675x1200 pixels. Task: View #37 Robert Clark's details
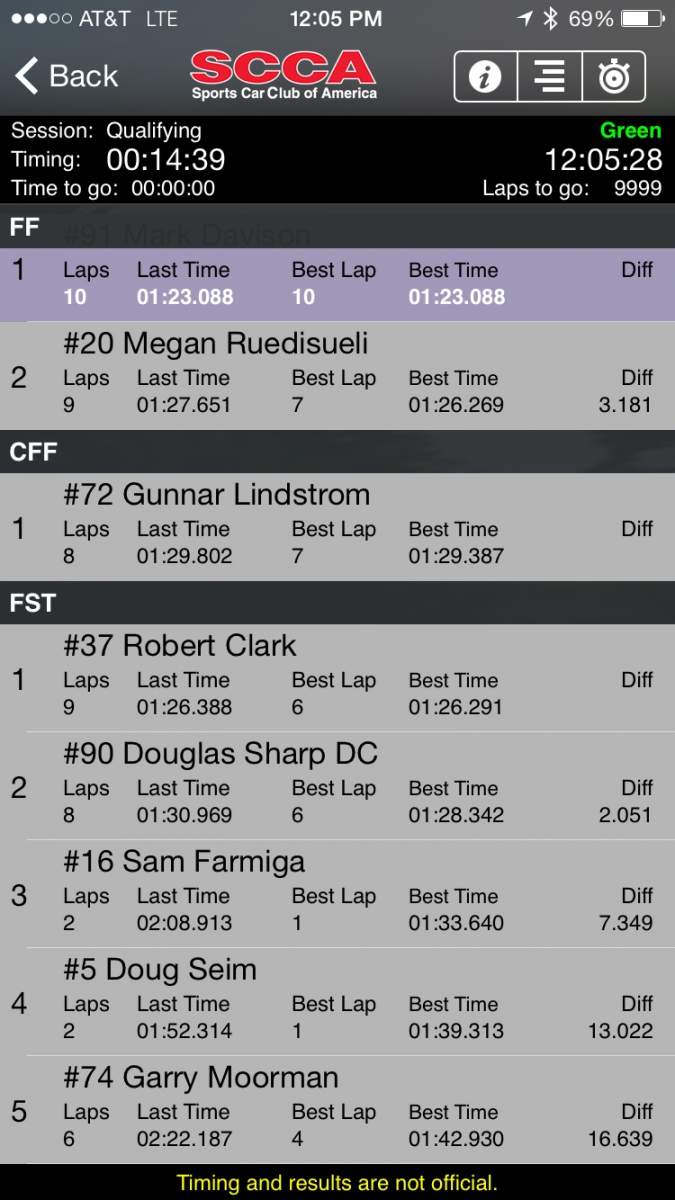[x=337, y=678]
